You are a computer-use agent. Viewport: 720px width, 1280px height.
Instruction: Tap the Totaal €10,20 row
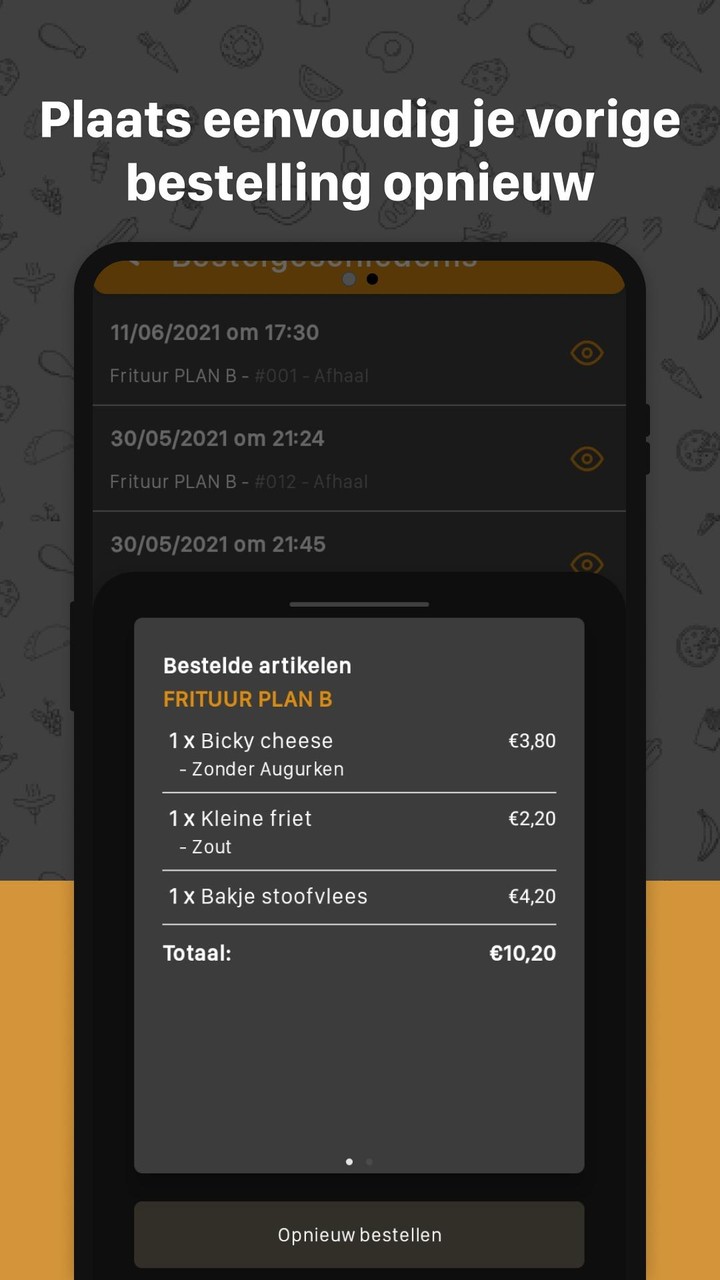click(359, 953)
